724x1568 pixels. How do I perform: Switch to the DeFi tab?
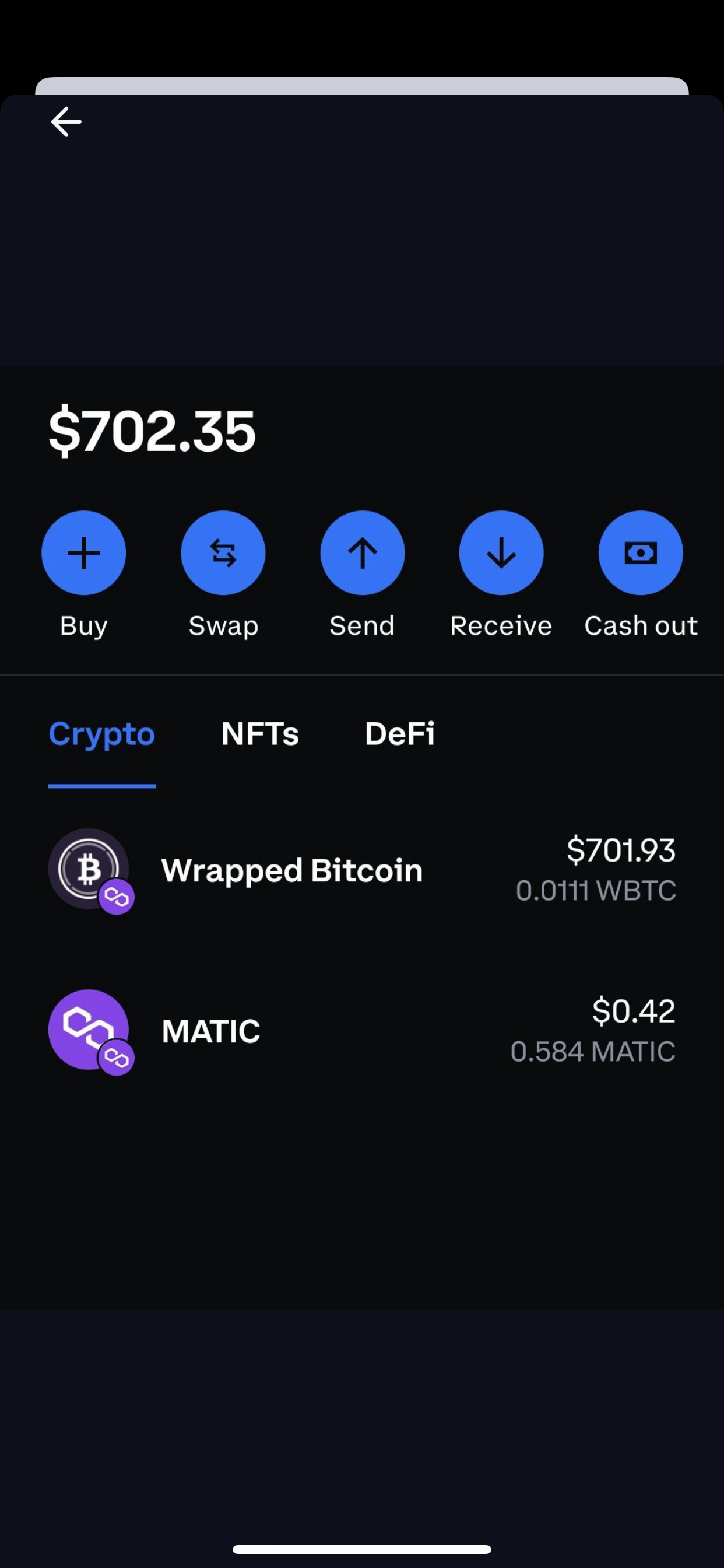400,733
